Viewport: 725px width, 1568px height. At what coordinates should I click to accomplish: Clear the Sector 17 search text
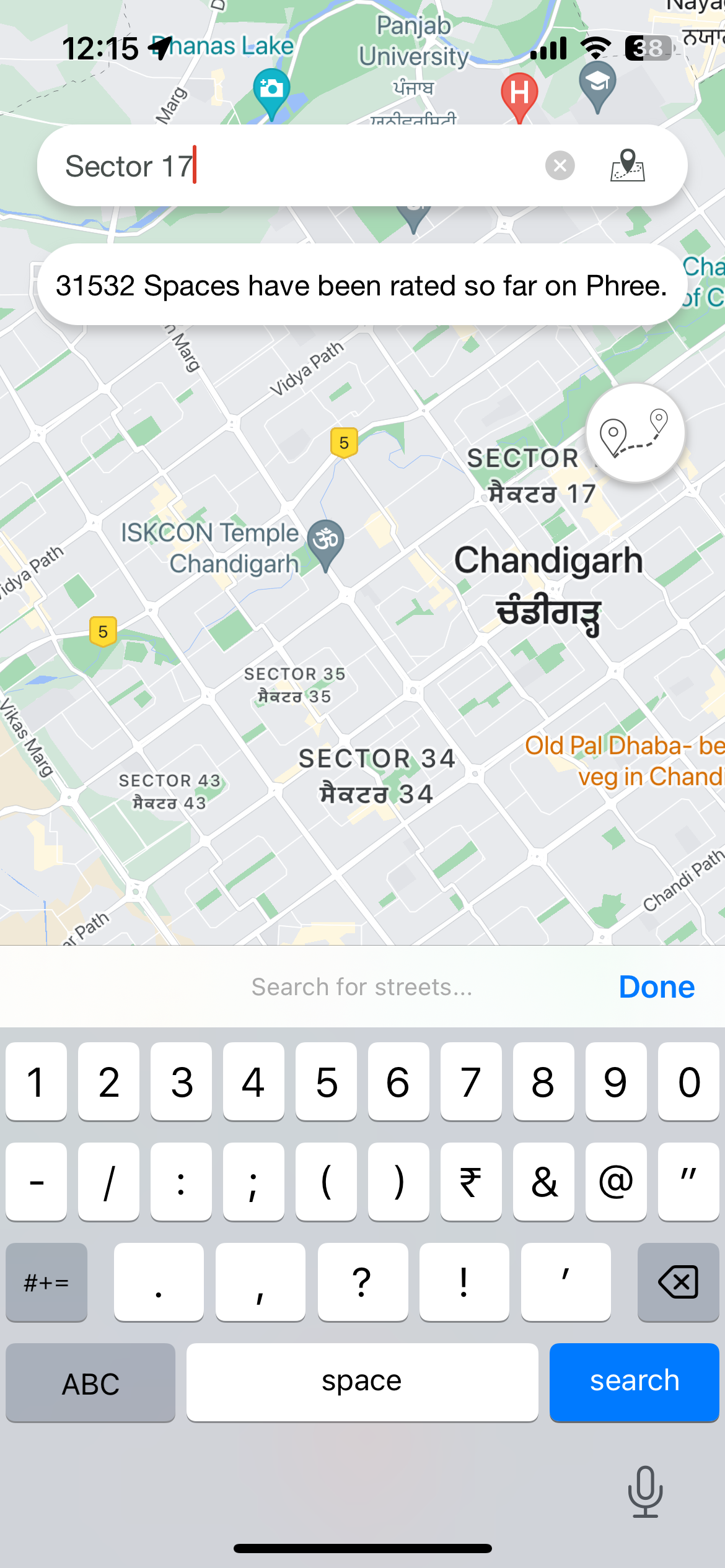click(560, 166)
